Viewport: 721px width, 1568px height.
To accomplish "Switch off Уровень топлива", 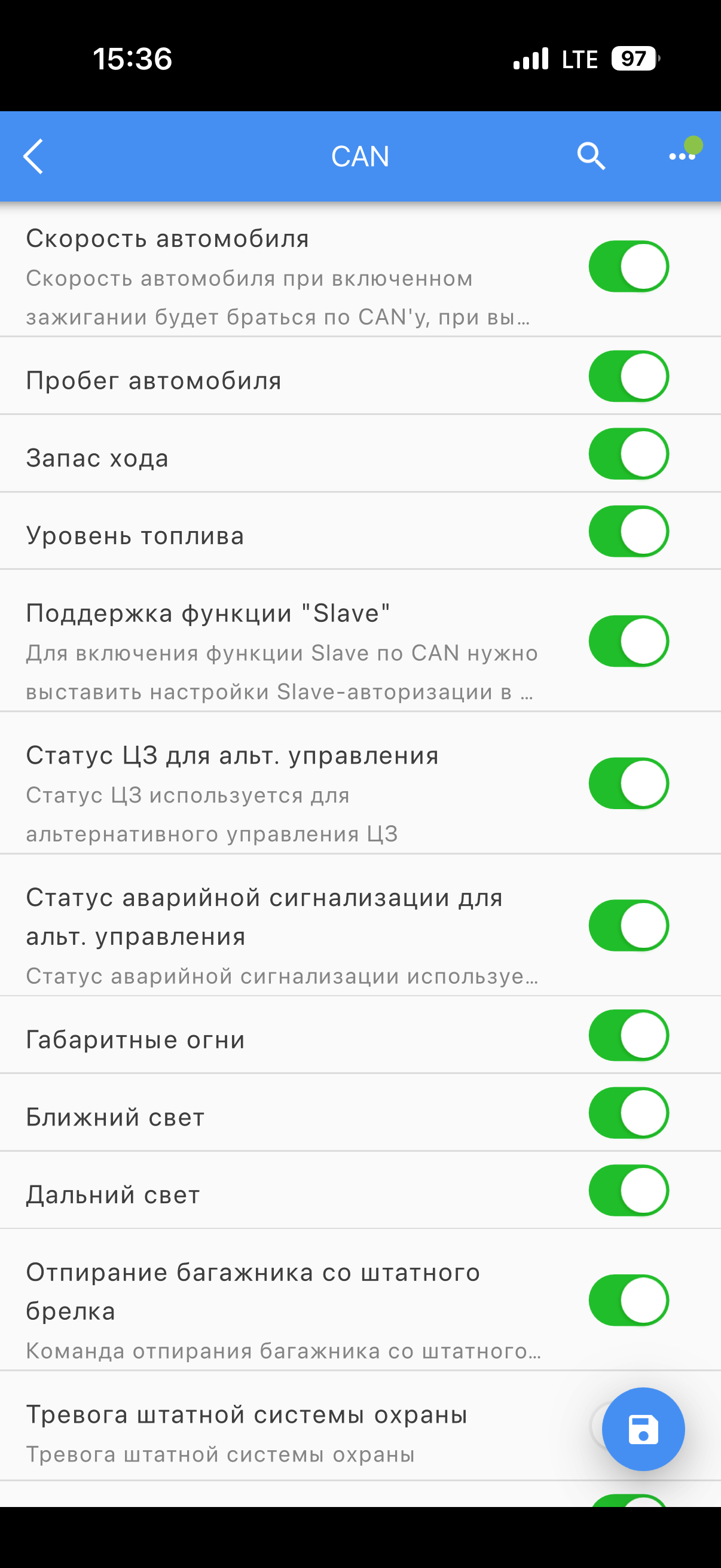I will [x=628, y=532].
